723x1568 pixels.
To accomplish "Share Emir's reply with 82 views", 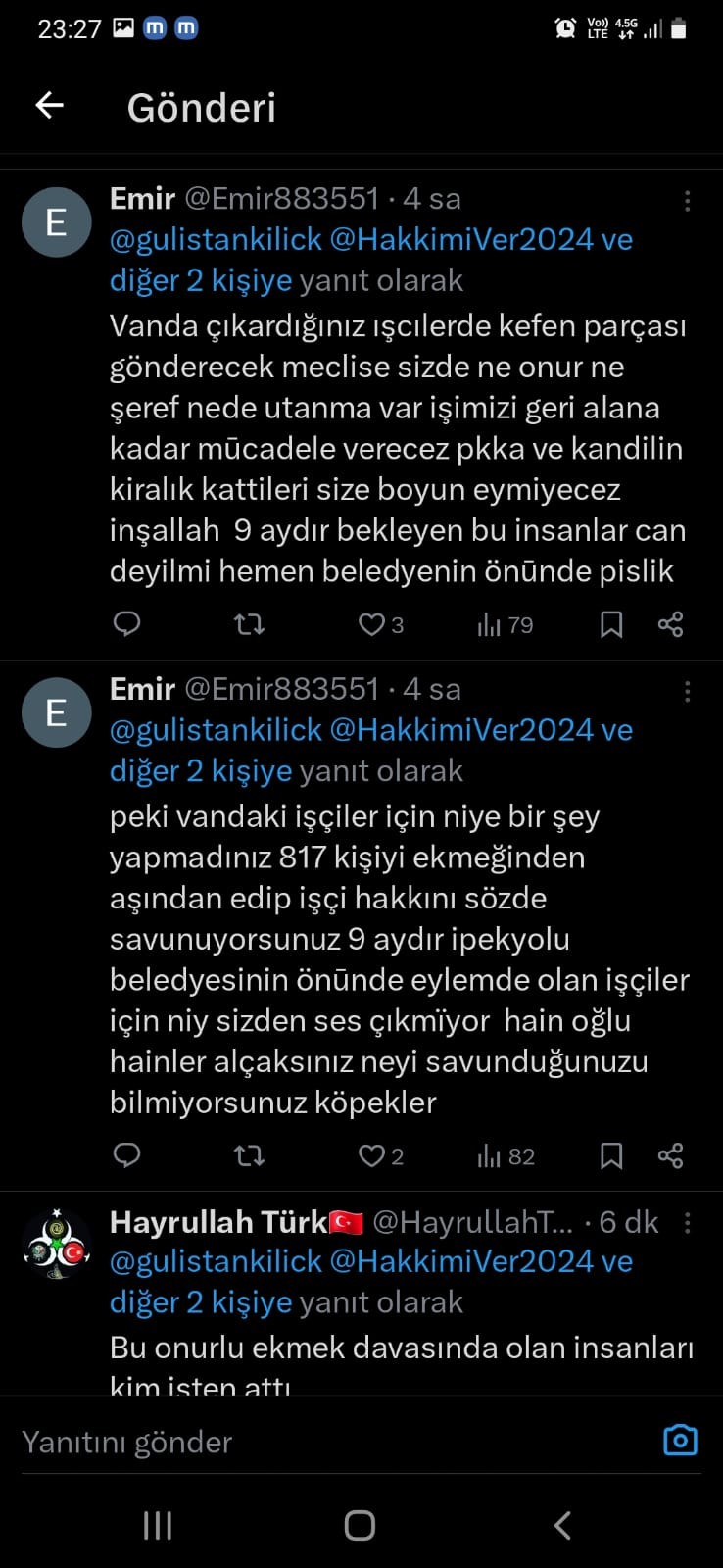I will [671, 1156].
